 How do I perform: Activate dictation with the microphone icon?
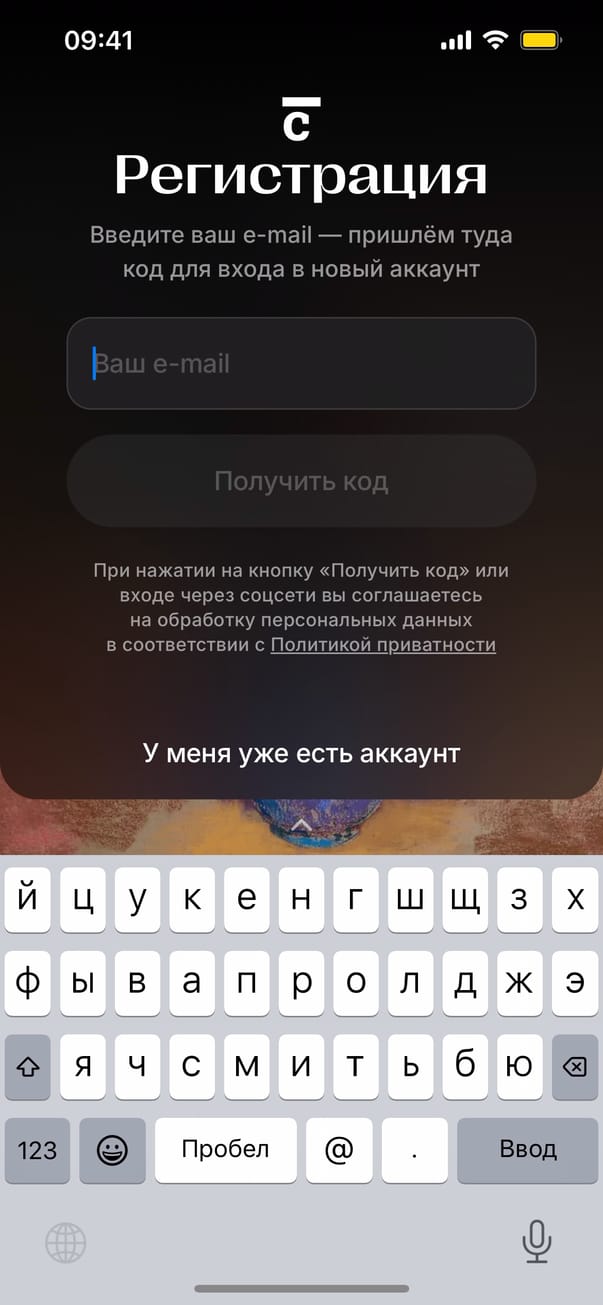click(x=537, y=1243)
